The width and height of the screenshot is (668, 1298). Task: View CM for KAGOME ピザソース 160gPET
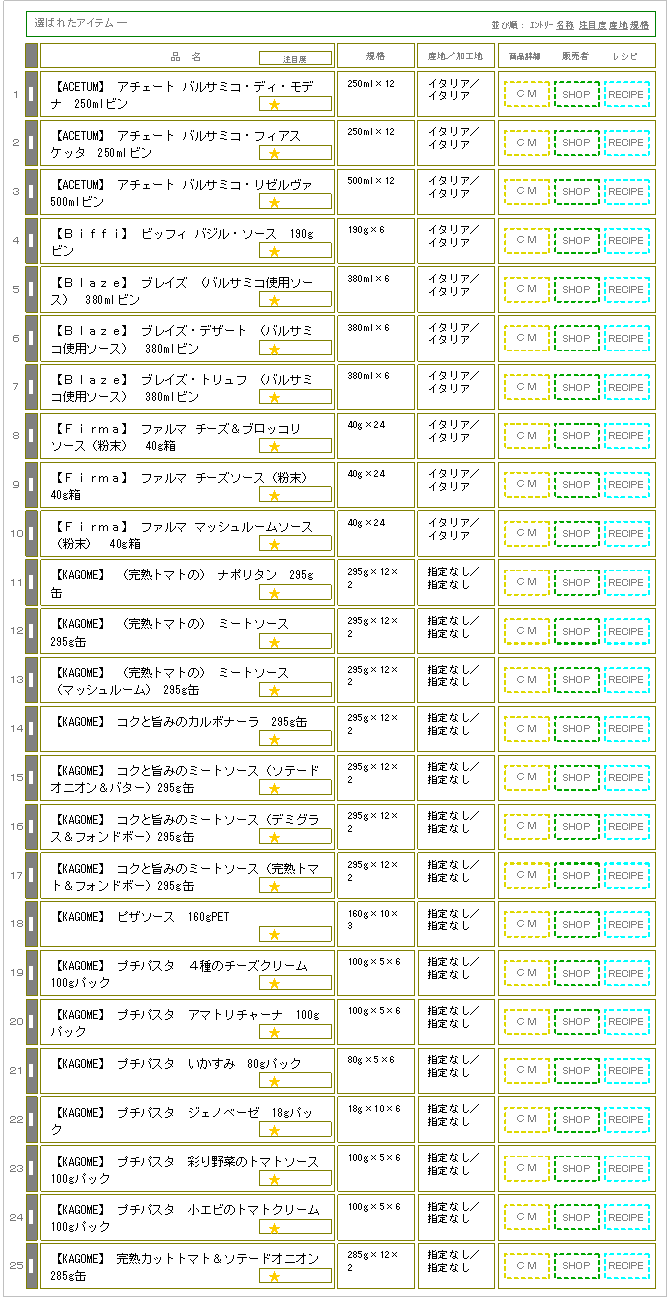pyautogui.click(x=526, y=925)
